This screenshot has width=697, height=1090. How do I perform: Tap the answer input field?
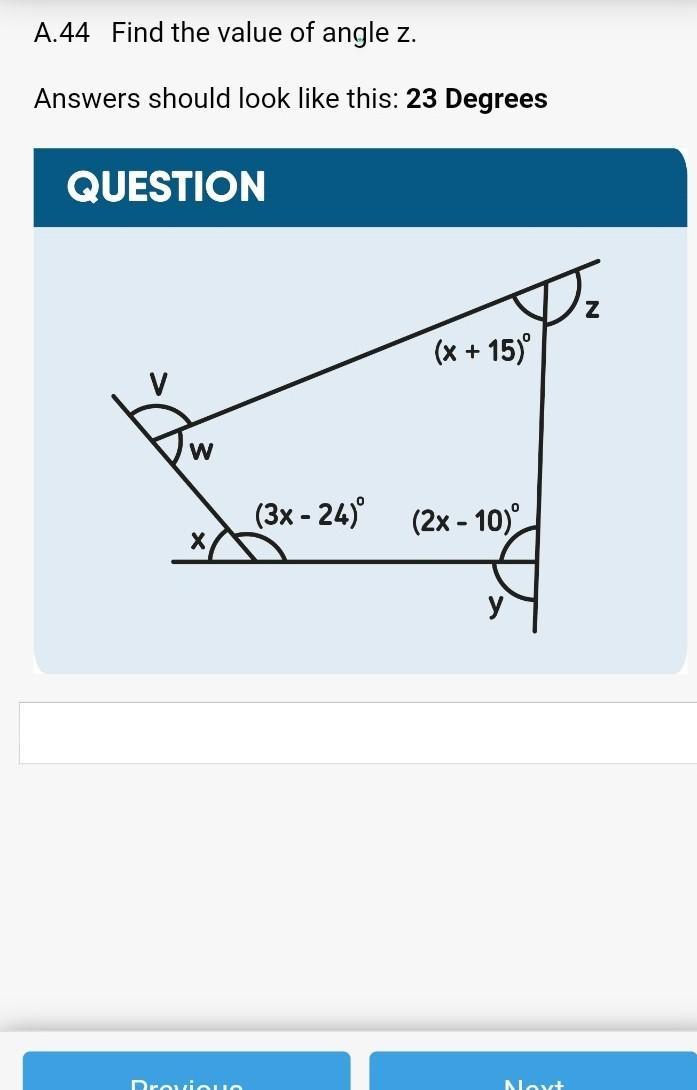[x=358, y=733]
